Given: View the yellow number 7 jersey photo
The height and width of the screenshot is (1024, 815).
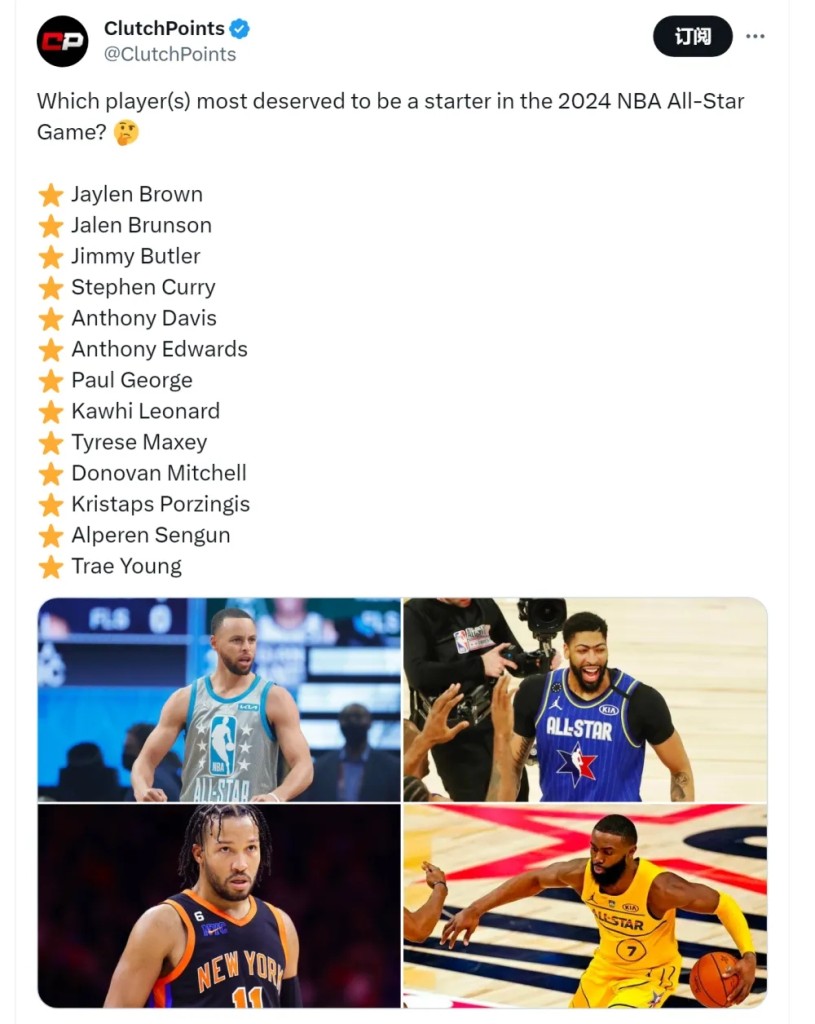Looking at the screenshot, I should point(585,906).
